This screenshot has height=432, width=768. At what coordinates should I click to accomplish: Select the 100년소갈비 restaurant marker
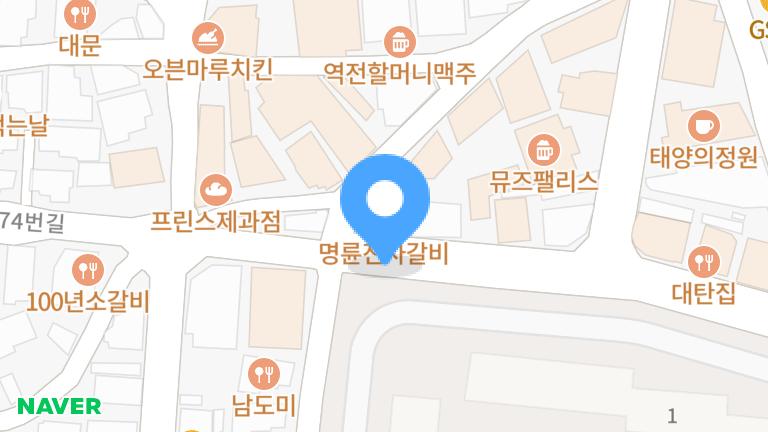pyautogui.click(x=88, y=269)
